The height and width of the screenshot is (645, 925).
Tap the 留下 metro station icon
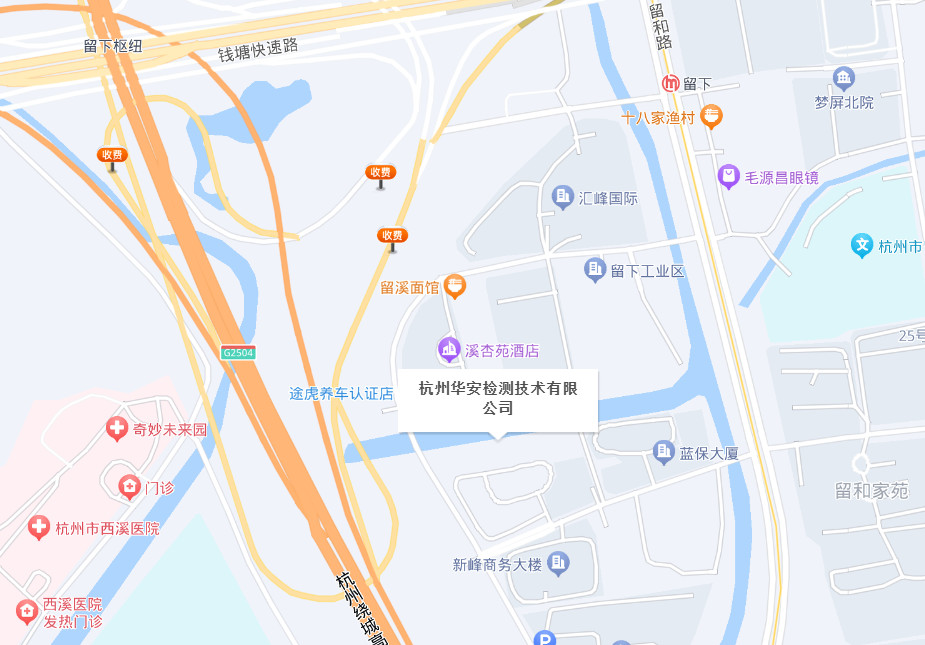(x=671, y=83)
